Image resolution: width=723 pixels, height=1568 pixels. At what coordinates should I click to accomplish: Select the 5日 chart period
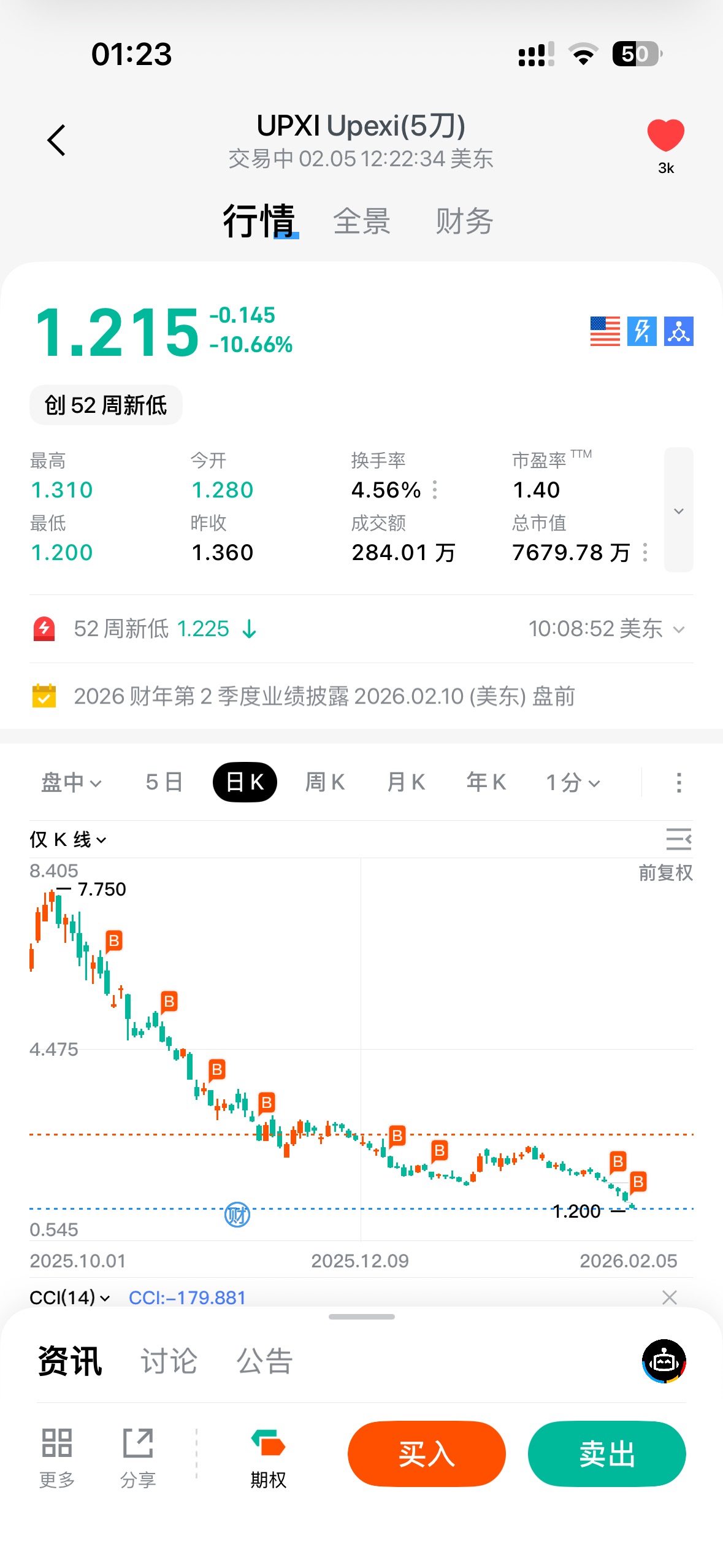click(164, 782)
